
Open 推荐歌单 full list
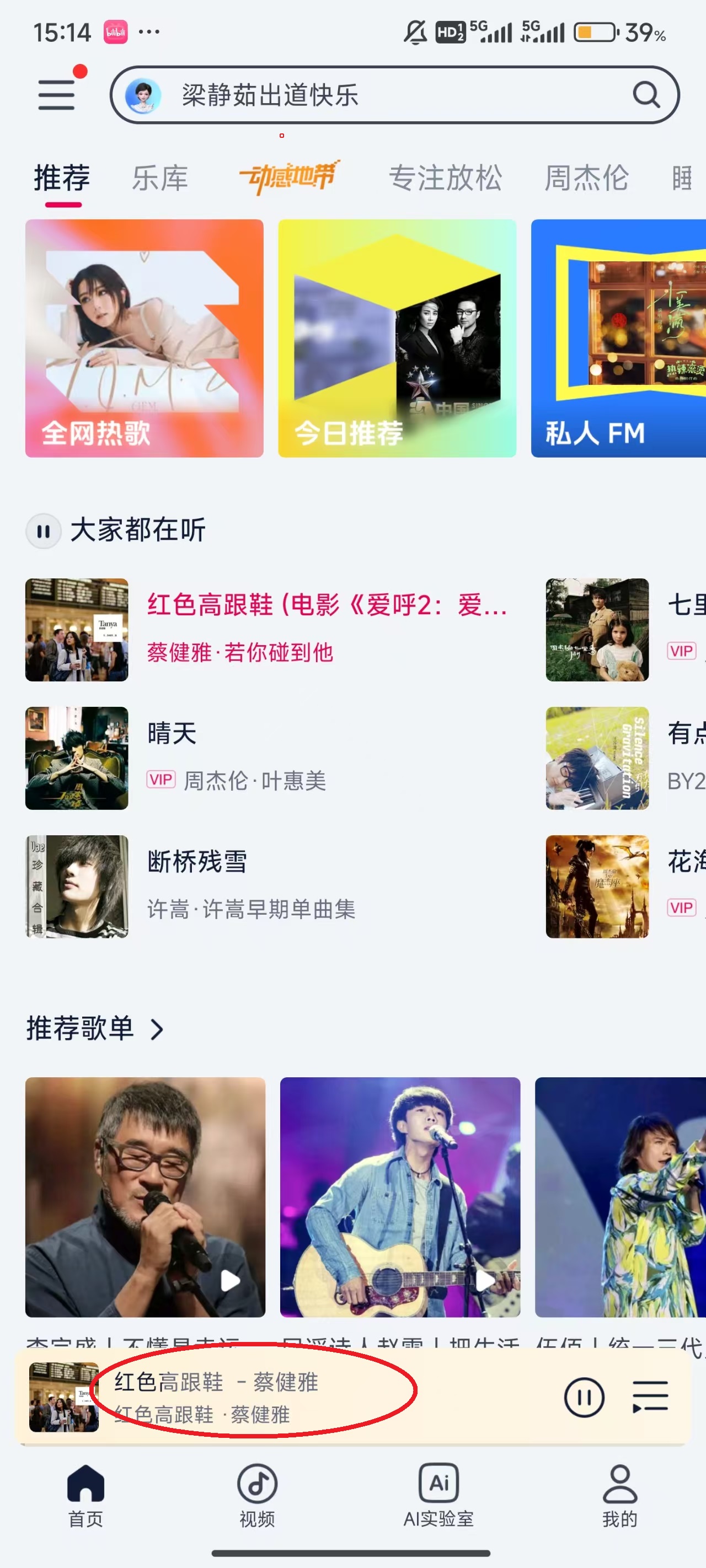[94, 1029]
